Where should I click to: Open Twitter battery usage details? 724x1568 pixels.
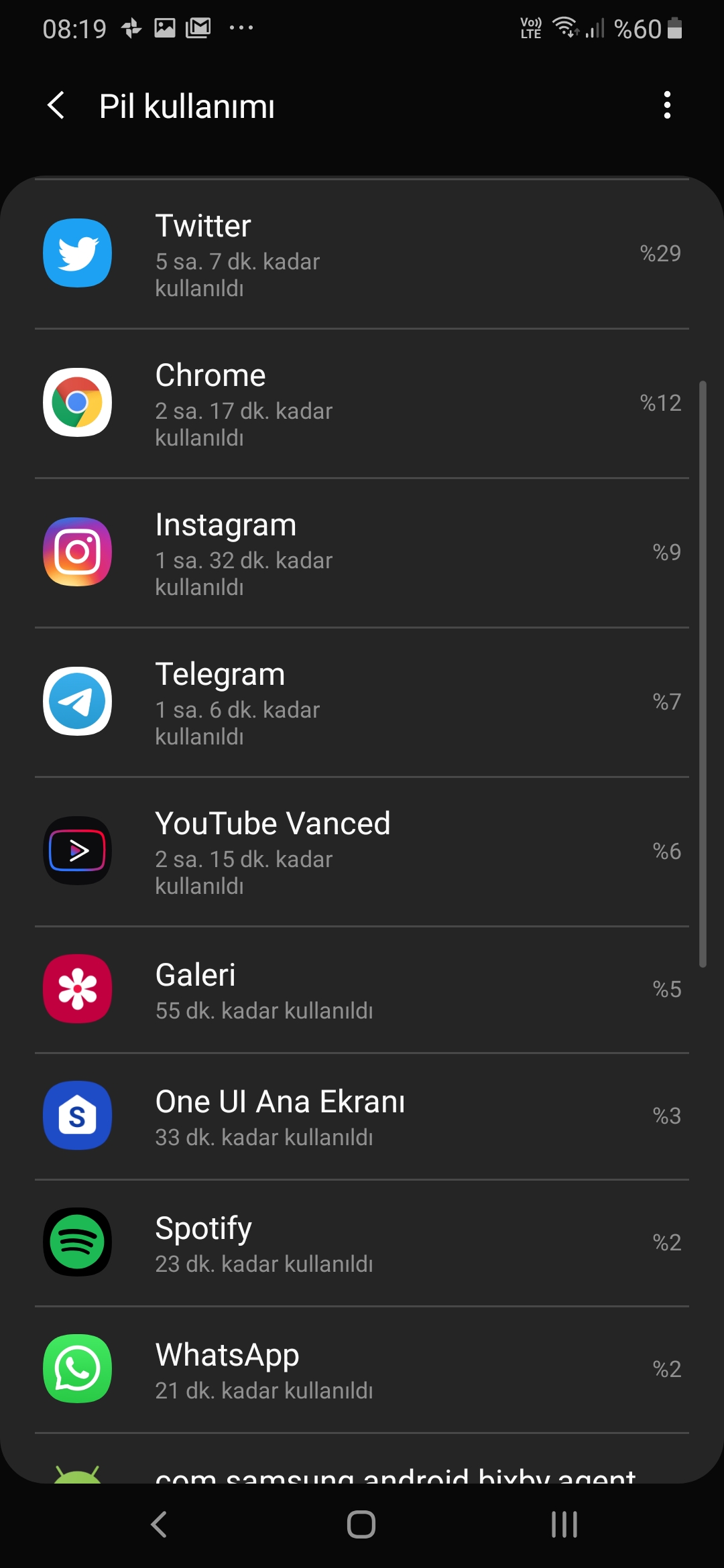[362, 254]
